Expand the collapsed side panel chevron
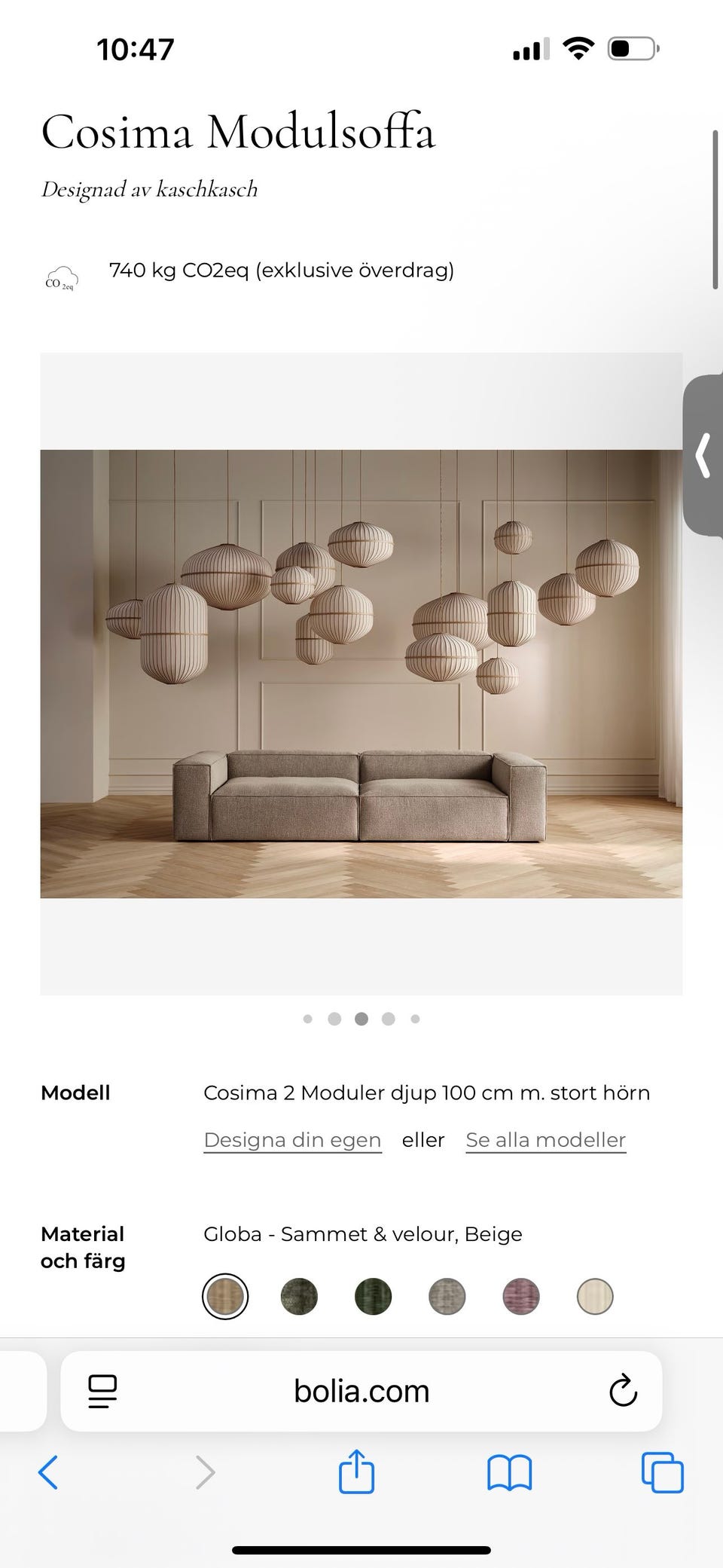723x1568 pixels. point(703,453)
